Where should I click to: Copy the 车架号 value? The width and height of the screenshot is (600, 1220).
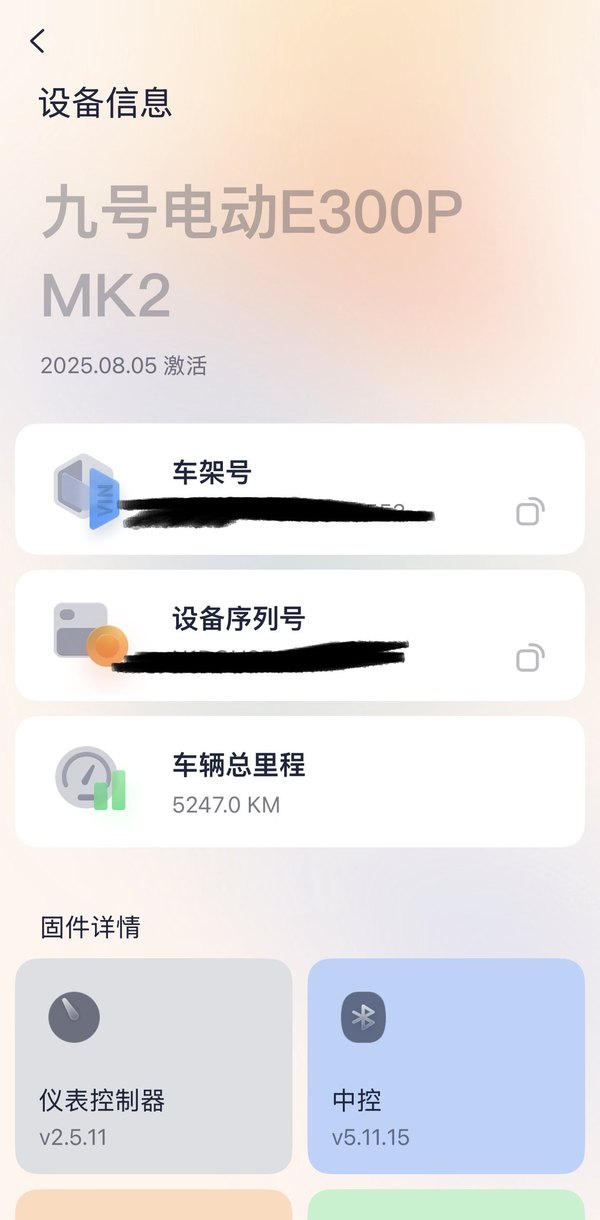tap(529, 512)
